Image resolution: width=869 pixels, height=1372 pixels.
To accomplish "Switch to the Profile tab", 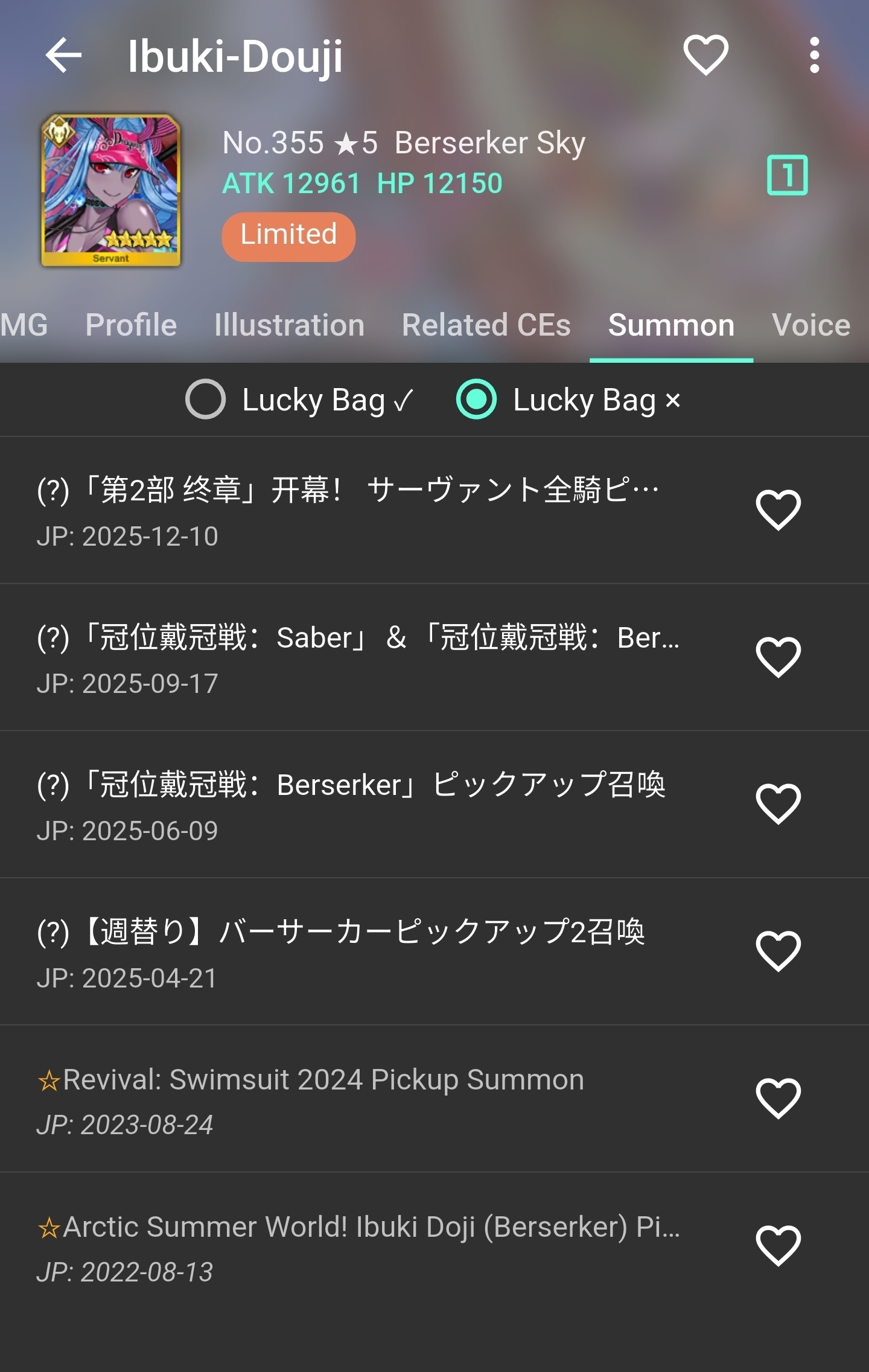I will [x=131, y=325].
